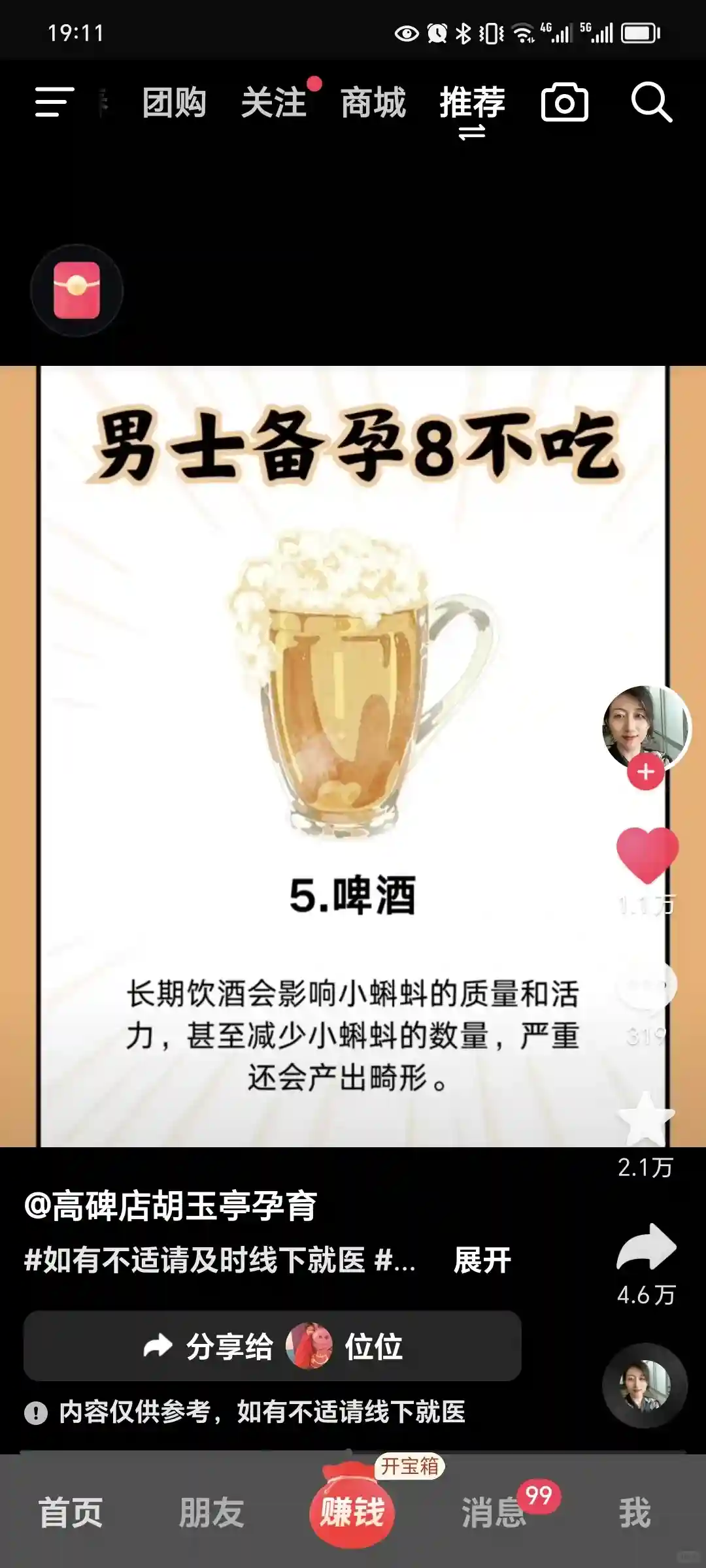The height and width of the screenshot is (1568, 706).
Task: Open the camera icon
Action: (565, 103)
